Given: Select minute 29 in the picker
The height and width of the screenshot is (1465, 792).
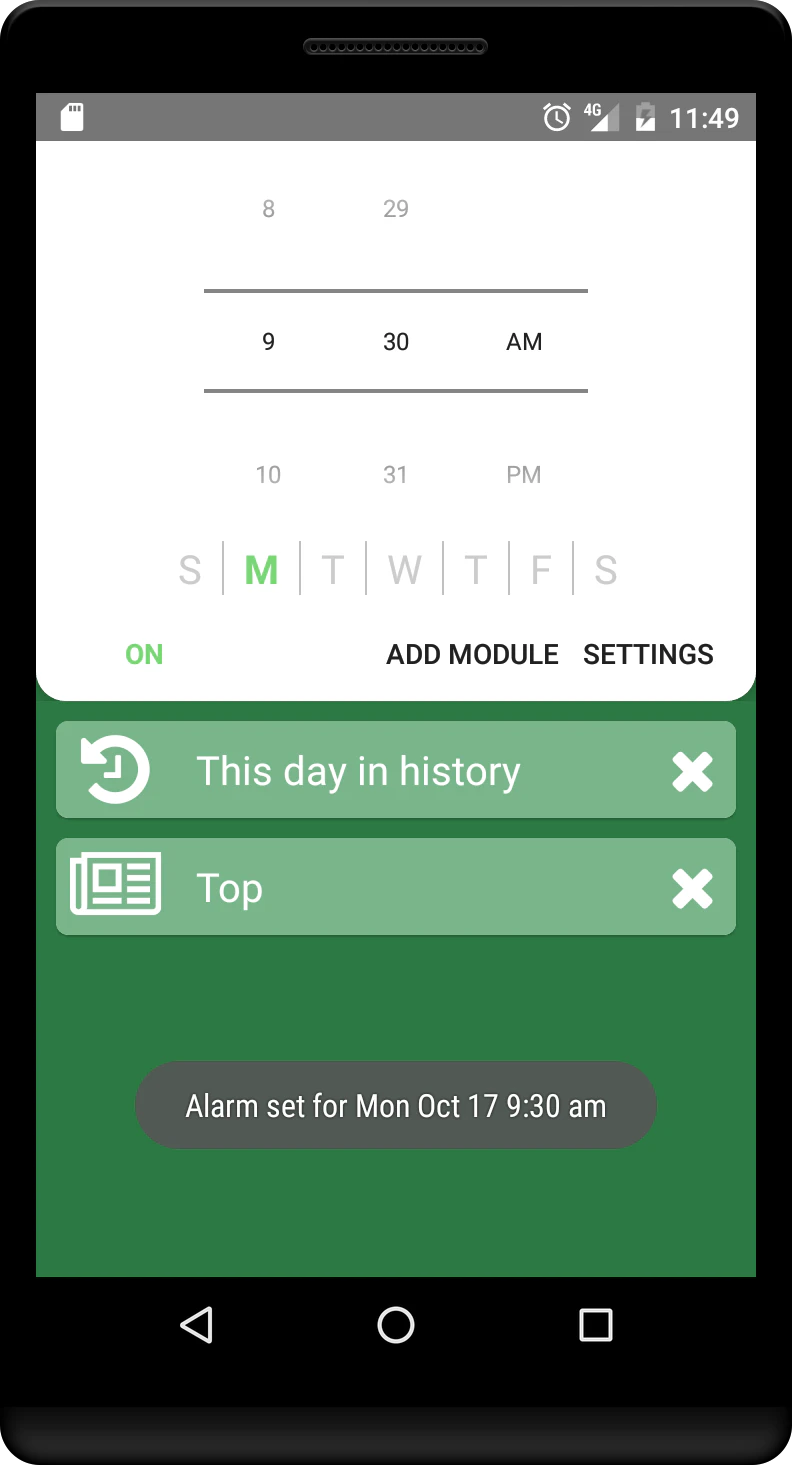Looking at the screenshot, I should pos(396,209).
